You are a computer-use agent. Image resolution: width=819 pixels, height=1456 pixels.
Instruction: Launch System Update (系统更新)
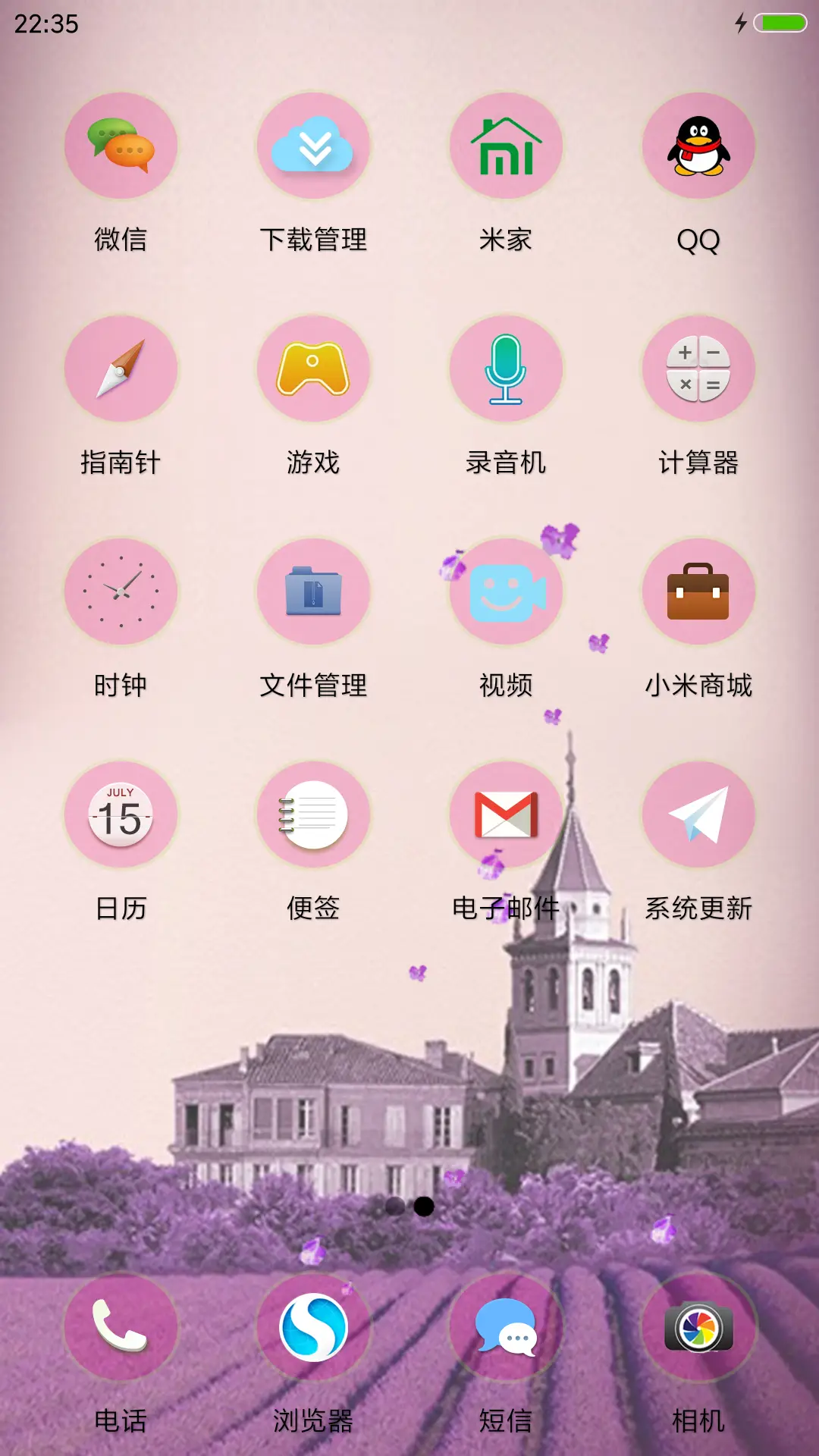coord(698,814)
